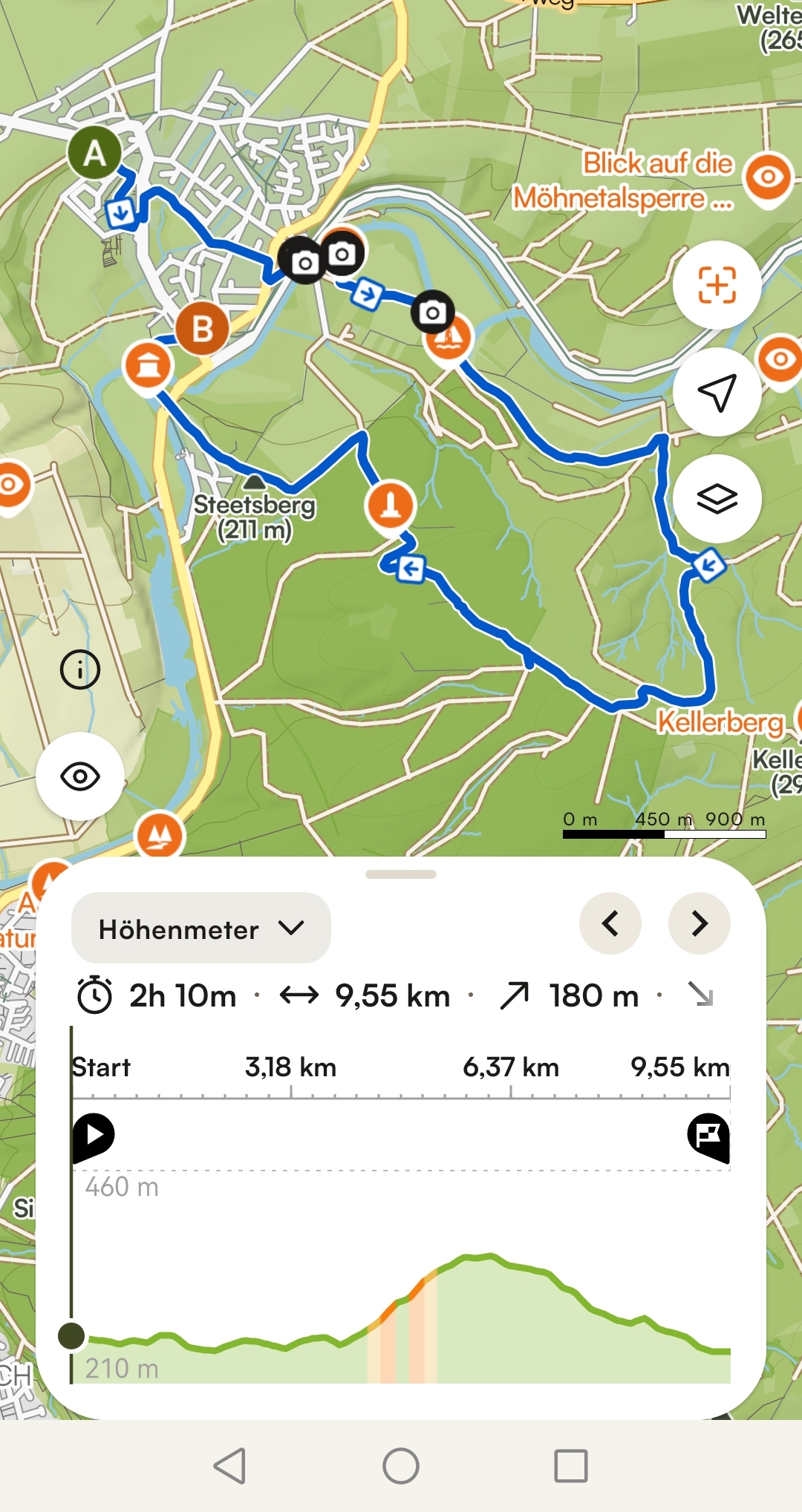
Task: Open the map layers selector
Action: point(717,498)
